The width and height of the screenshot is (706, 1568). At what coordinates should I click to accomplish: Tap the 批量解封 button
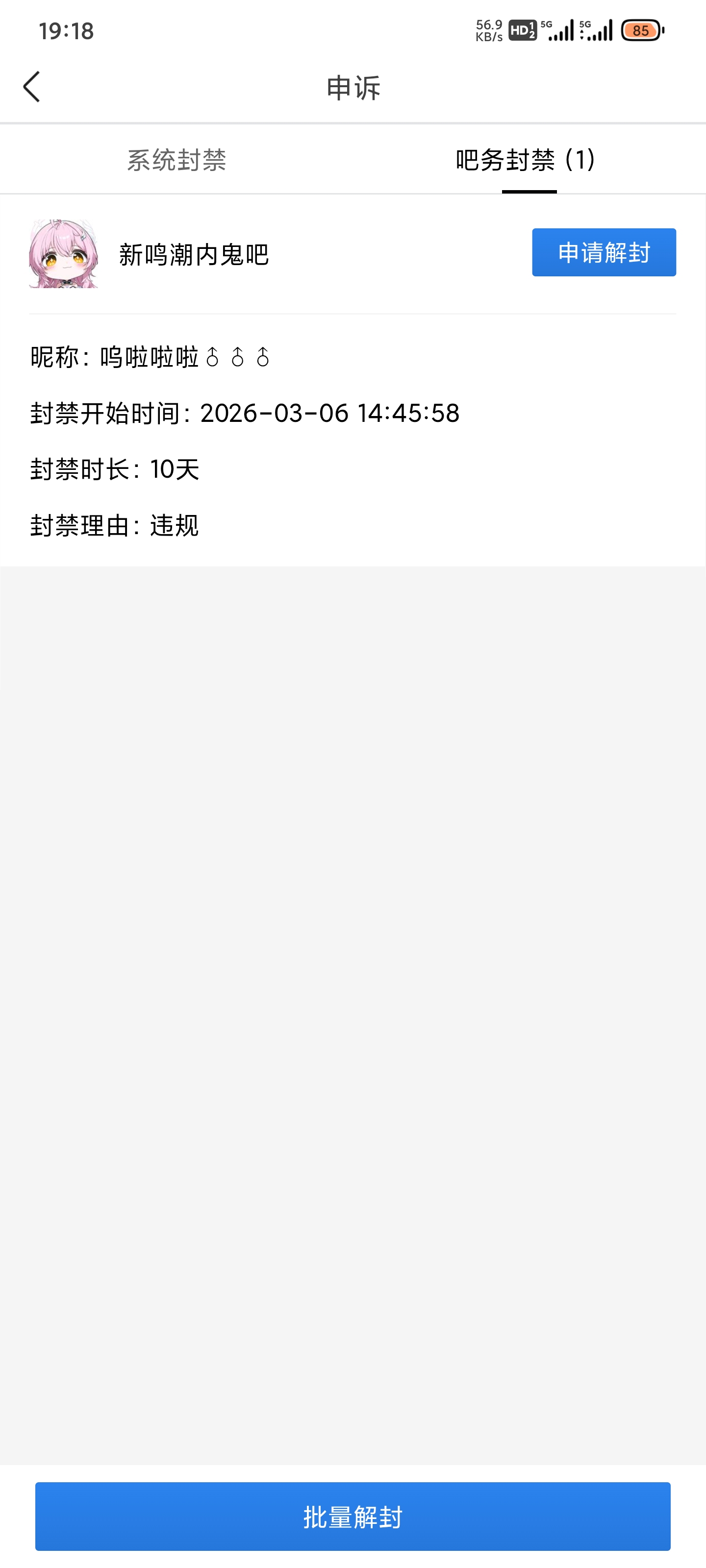(x=353, y=1516)
